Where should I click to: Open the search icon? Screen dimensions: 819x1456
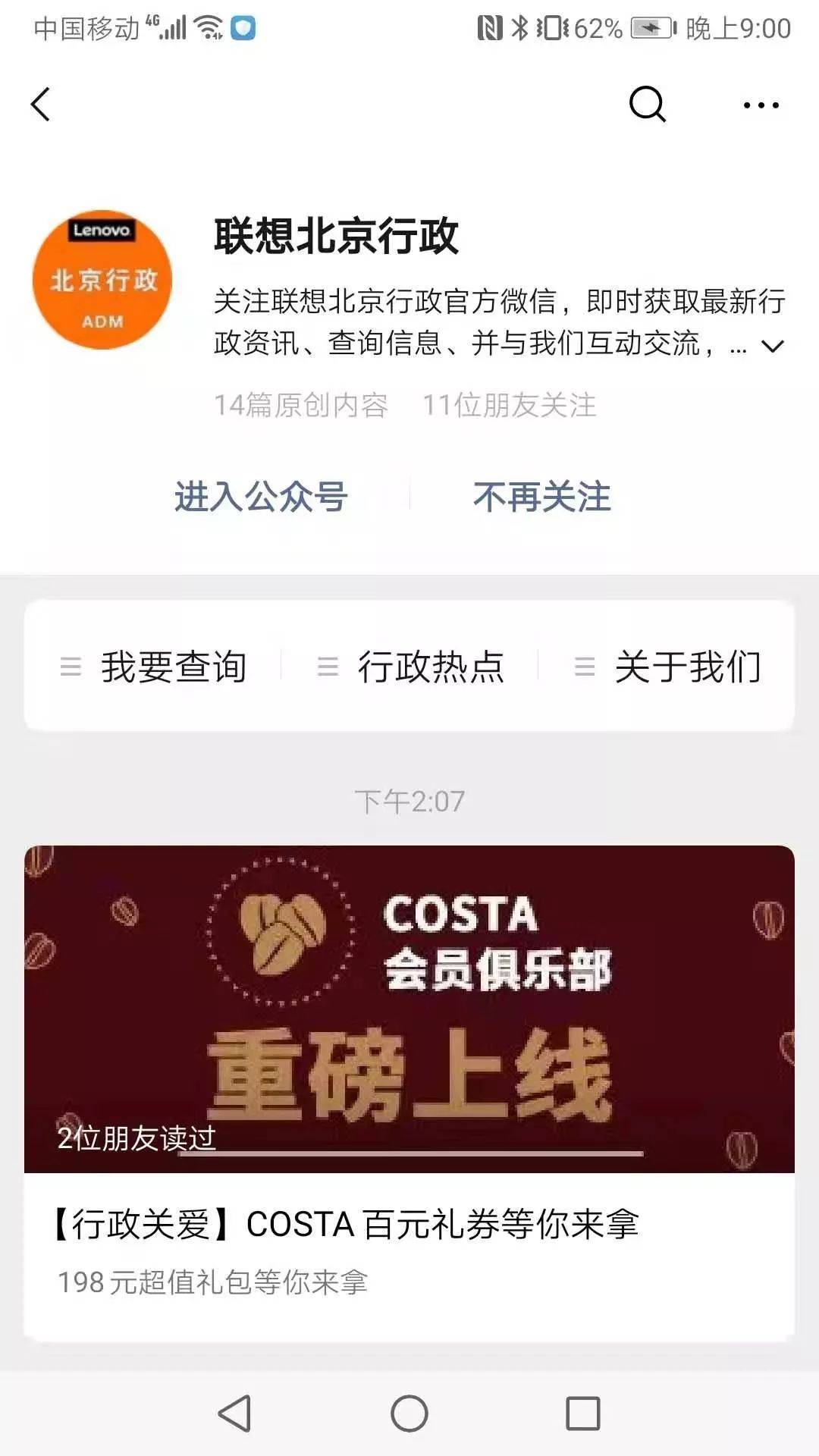pyautogui.click(x=647, y=104)
